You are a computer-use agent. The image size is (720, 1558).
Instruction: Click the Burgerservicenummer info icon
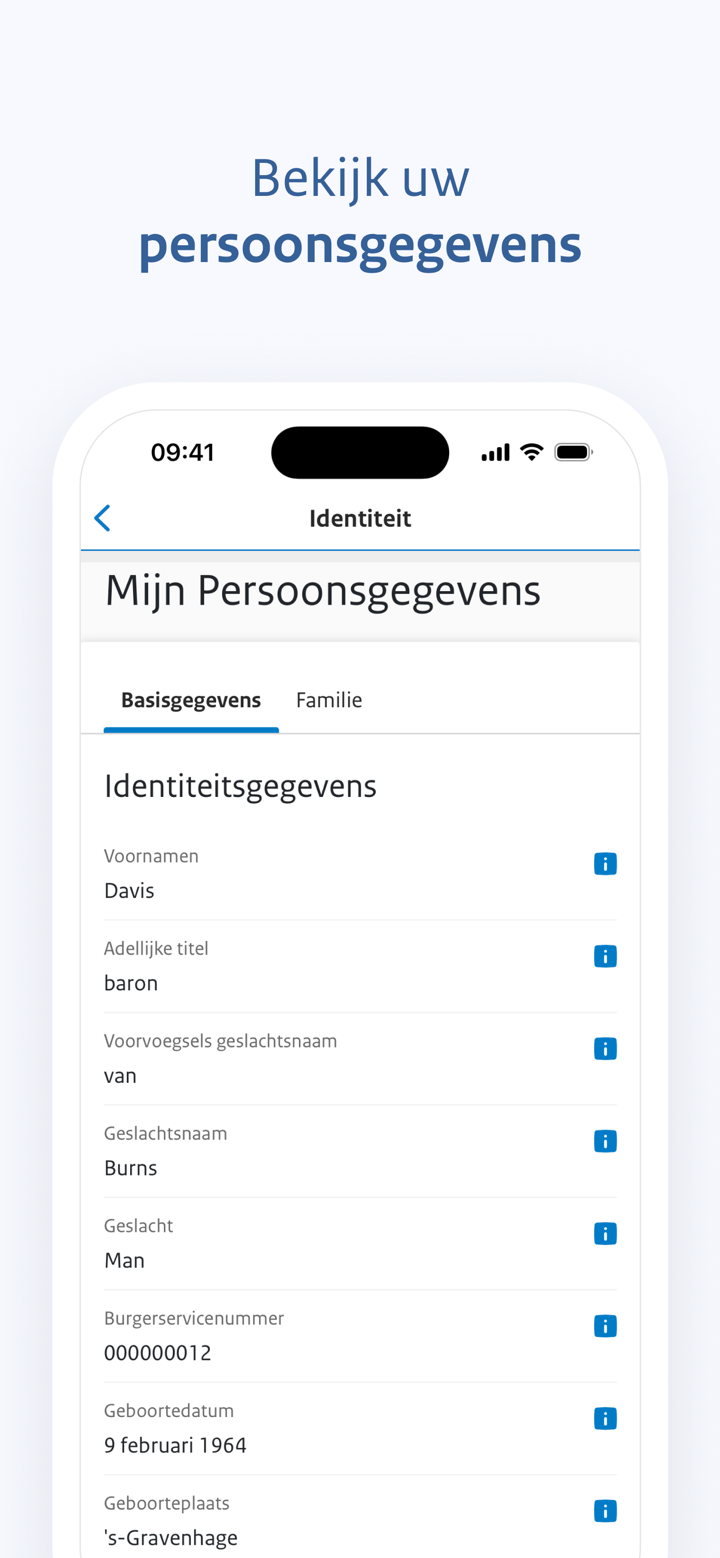click(606, 1325)
